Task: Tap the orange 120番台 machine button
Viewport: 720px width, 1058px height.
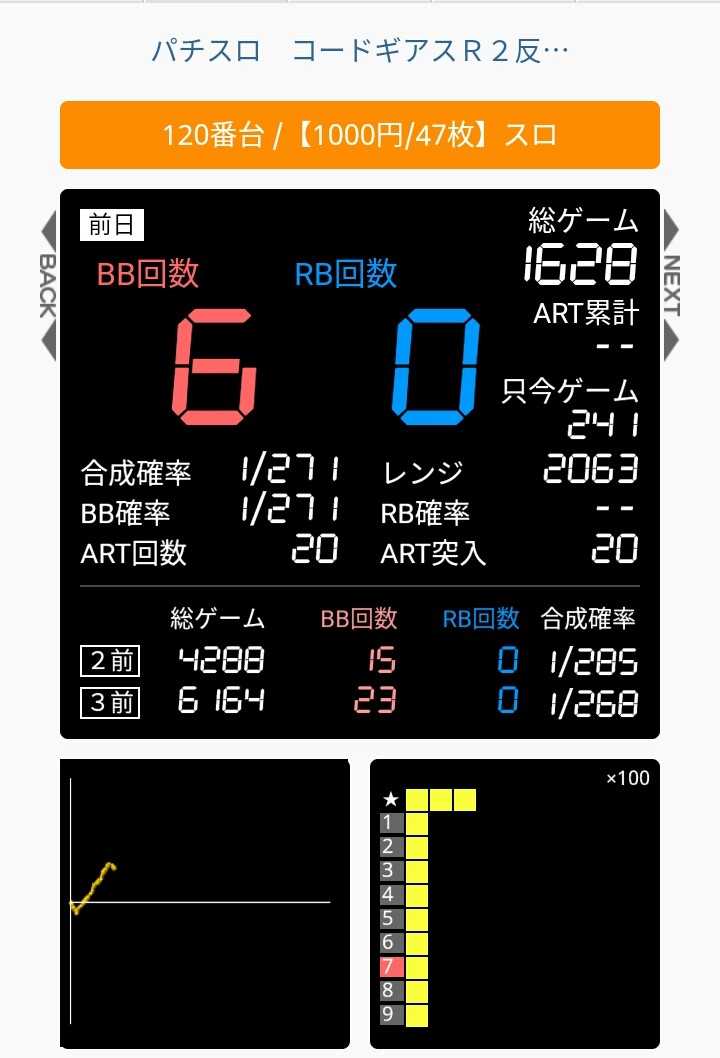Action: coord(360,135)
